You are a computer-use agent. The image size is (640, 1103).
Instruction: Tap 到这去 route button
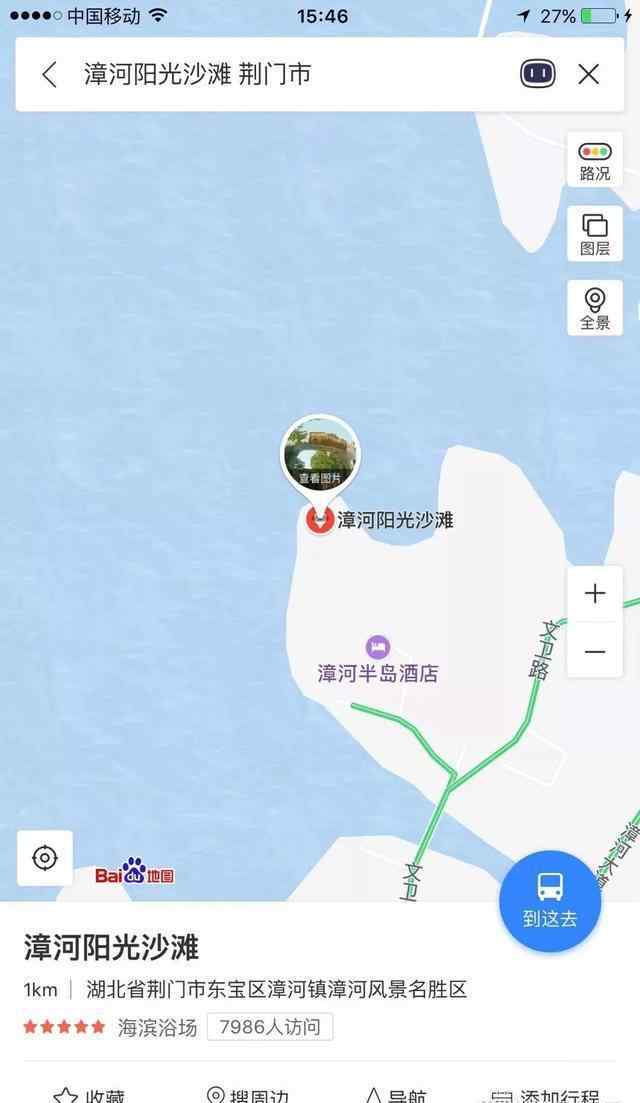(550, 901)
